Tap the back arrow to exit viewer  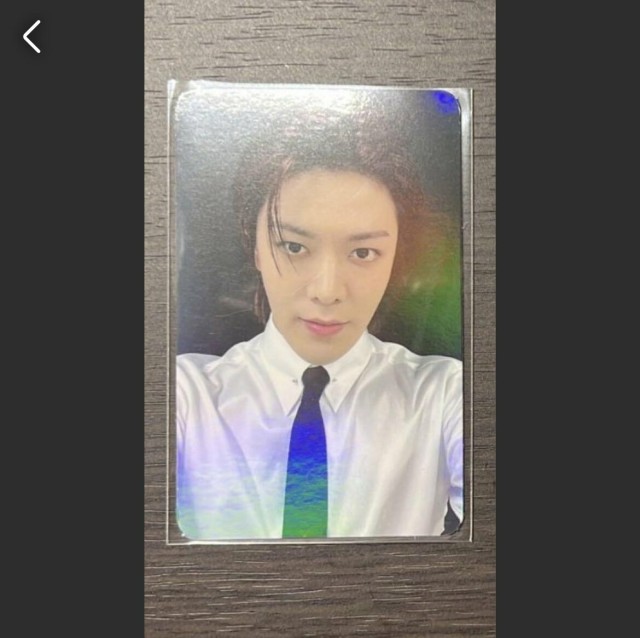tap(32, 37)
